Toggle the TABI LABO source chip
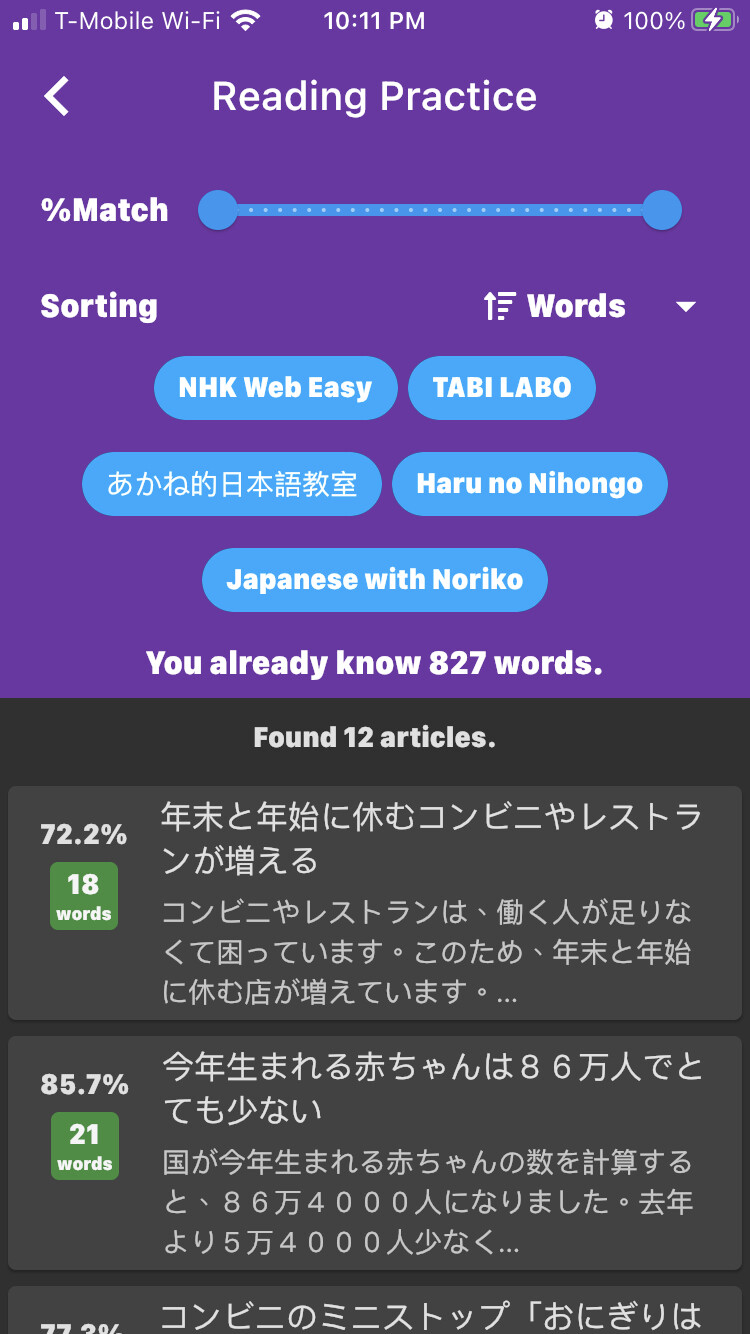This screenshot has height=1334, width=750. (501, 388)
